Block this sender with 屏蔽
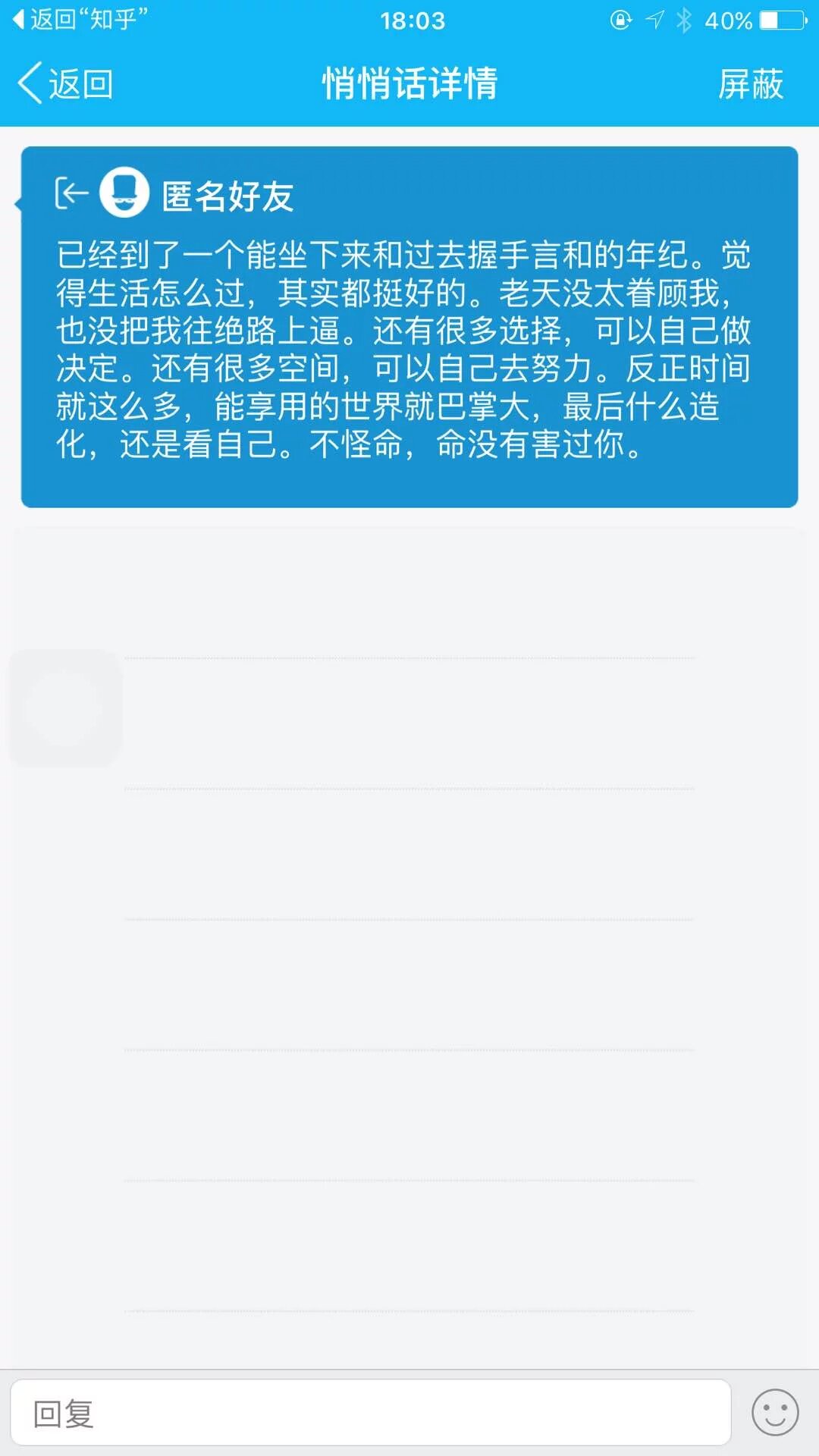Viewport: 819px width, 1456px height. point(750,83)
